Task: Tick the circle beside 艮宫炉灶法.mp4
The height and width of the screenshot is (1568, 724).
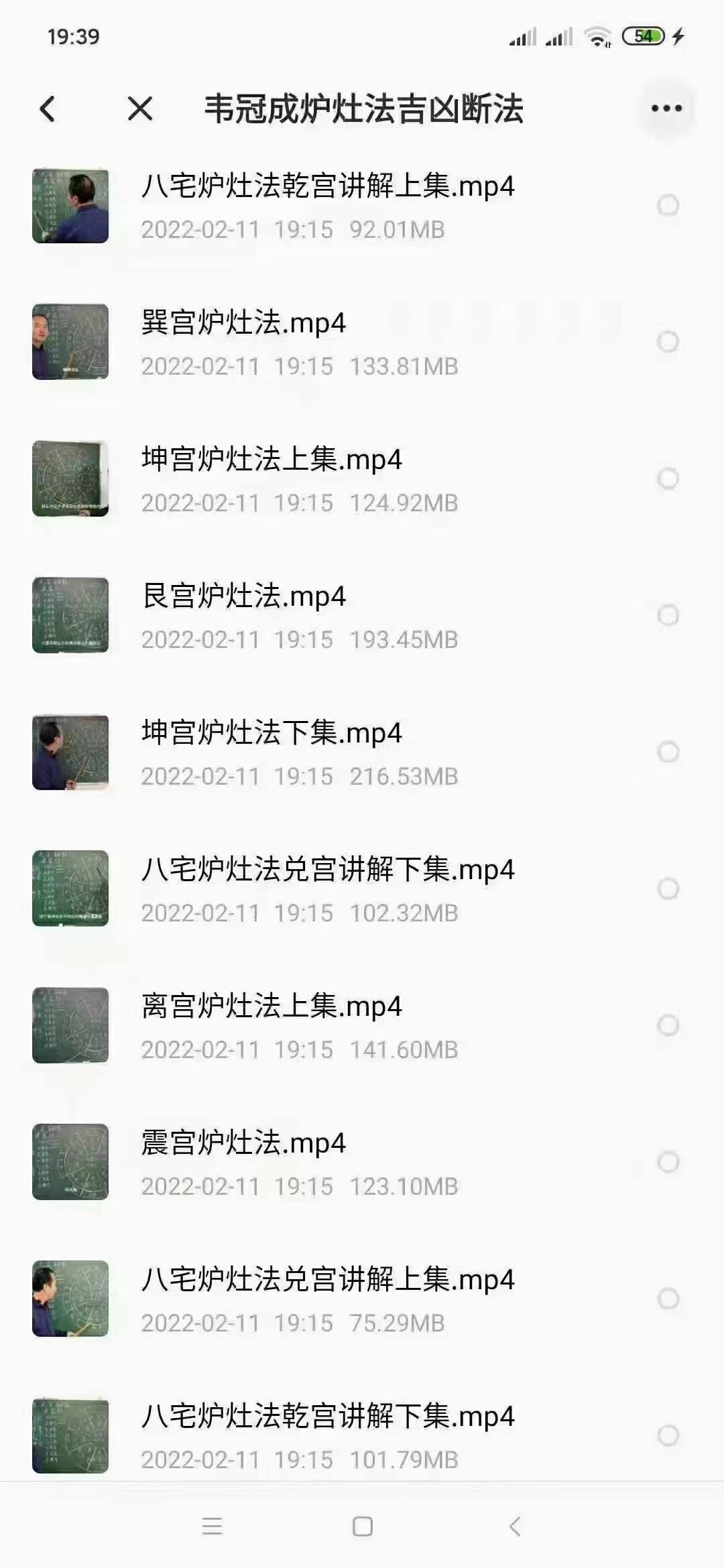Action: pos(668,615)
